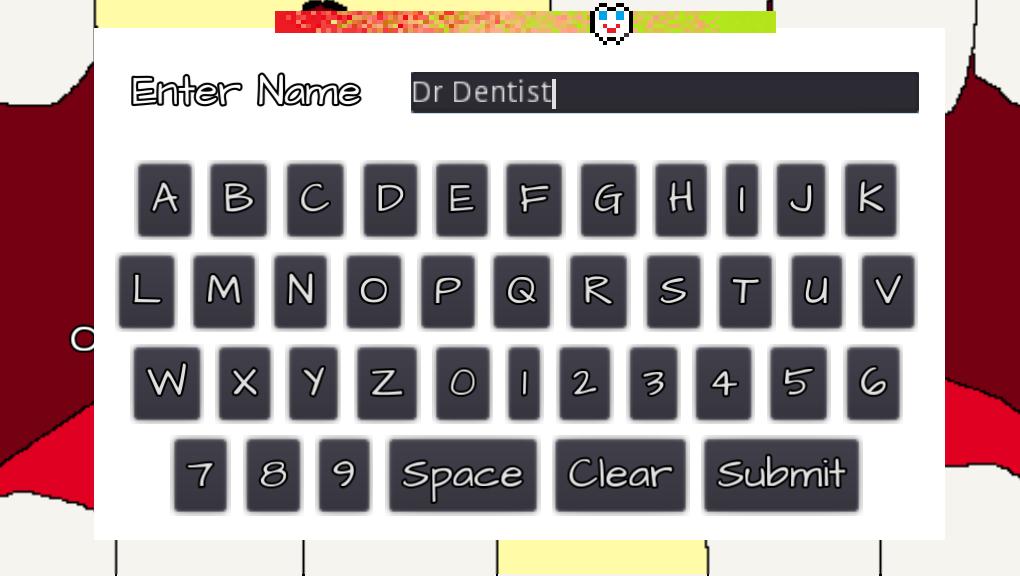Viewport: 1020px width, 576px height.
Task: Tap the name field showing Dr Dentist
Action: tap(664, 92)
